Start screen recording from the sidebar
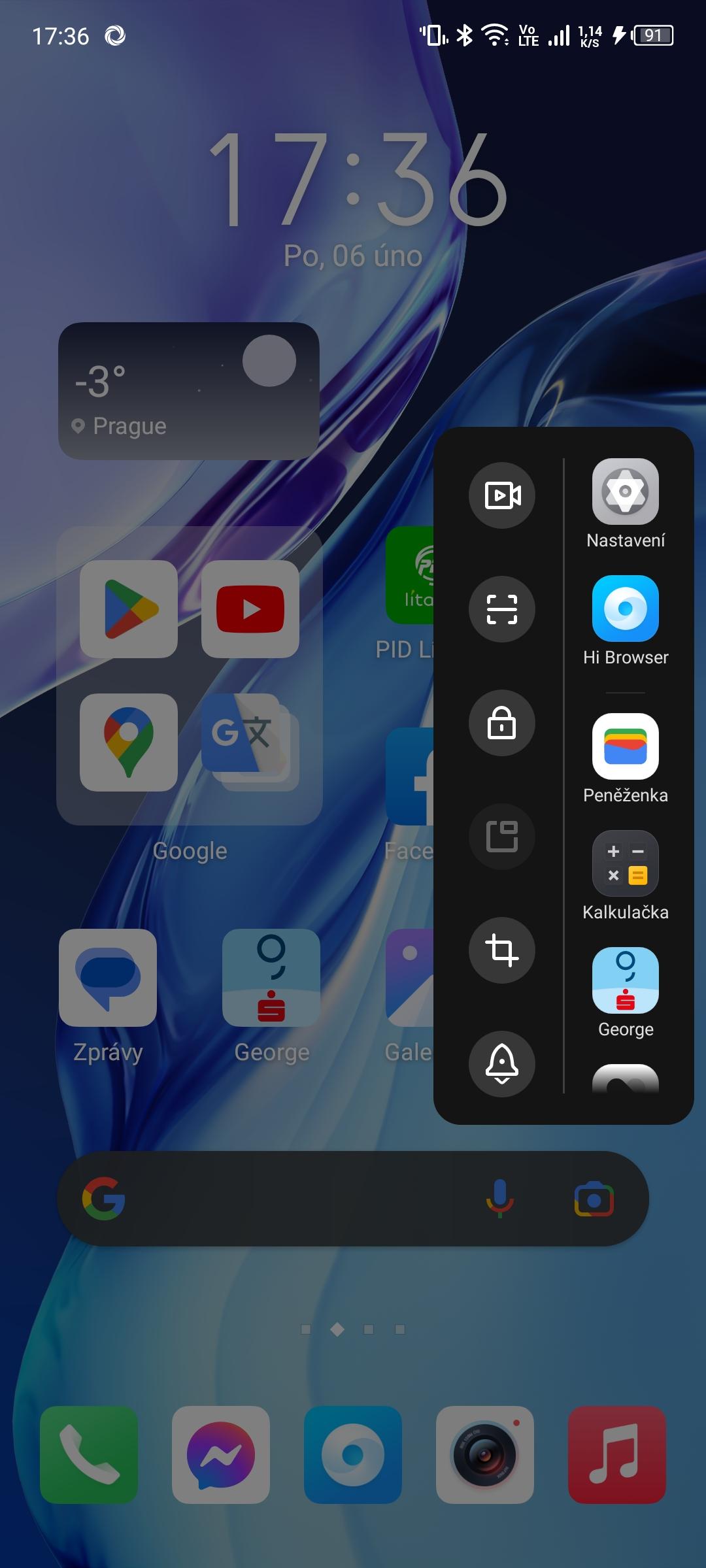 pos(502,495)
